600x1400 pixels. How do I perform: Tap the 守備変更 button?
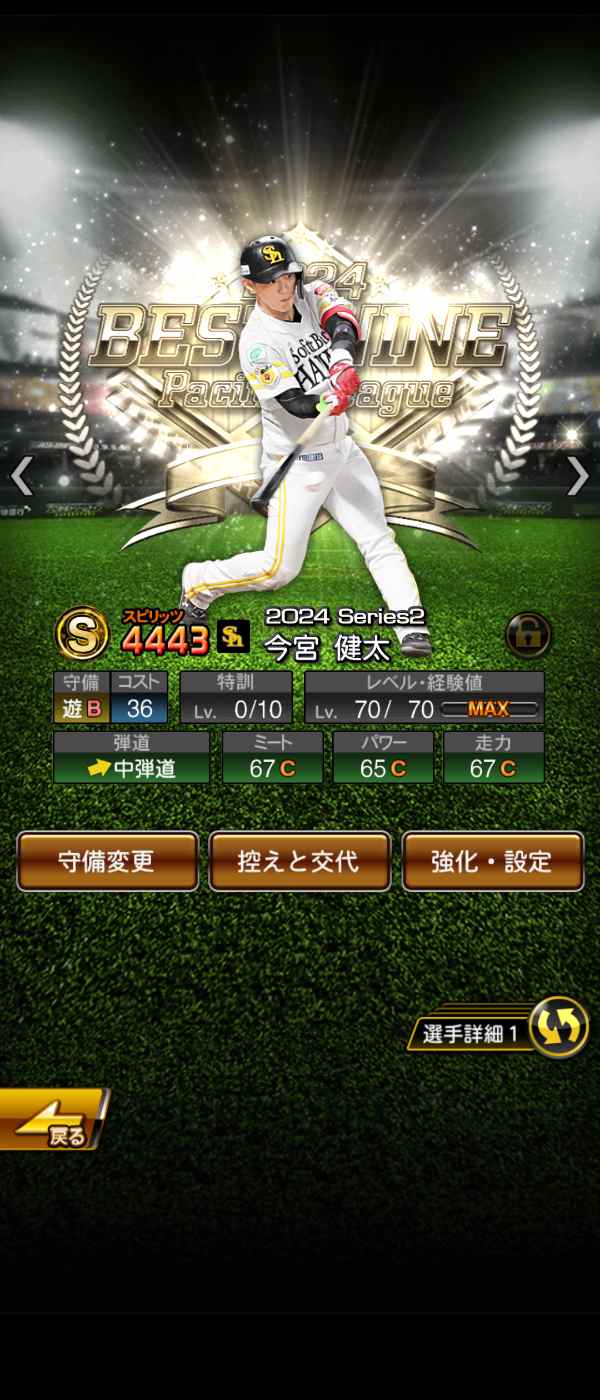click(107, 861)
